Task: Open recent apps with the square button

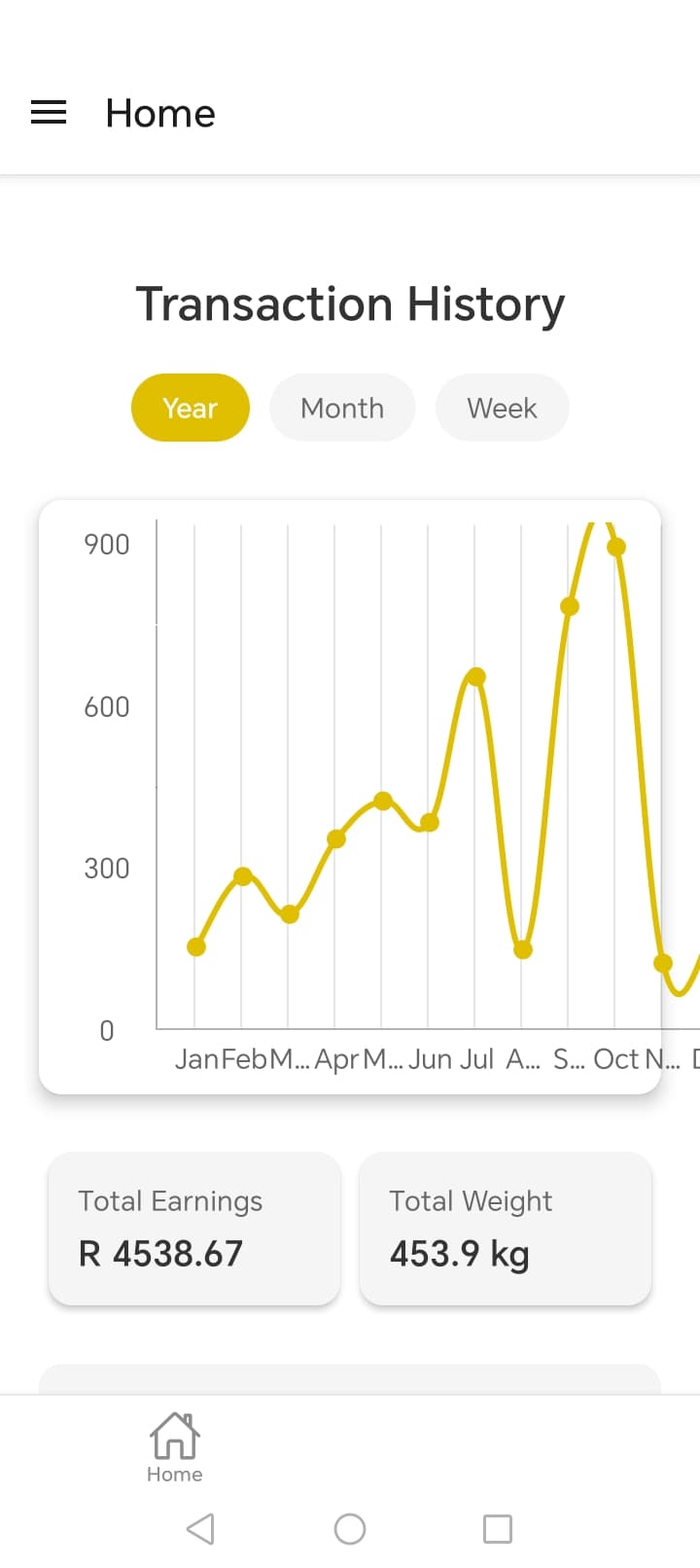Action: pos(496,1529)
